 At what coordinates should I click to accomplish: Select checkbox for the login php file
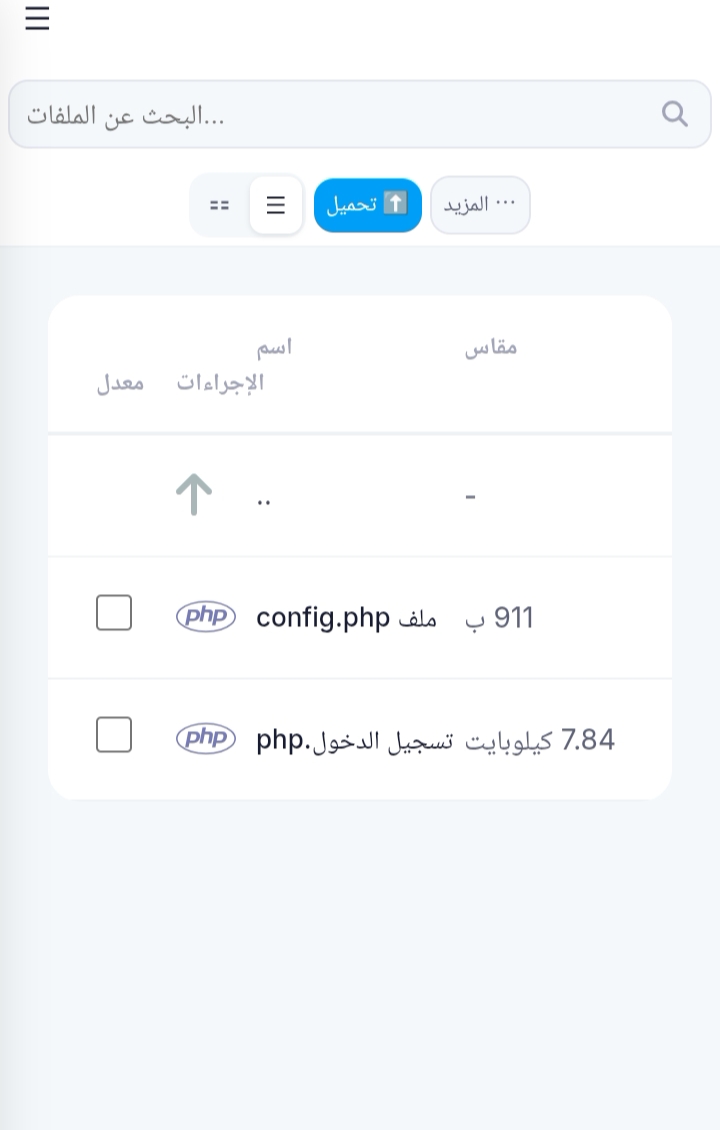[114, 734]
